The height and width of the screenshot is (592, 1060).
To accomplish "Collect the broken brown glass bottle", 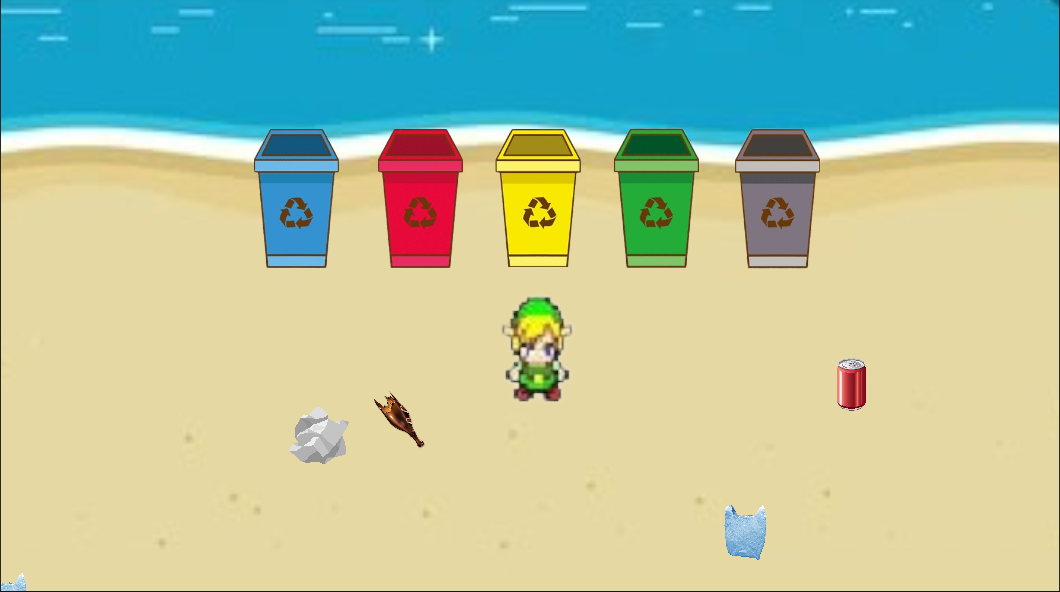I will 400,419.
